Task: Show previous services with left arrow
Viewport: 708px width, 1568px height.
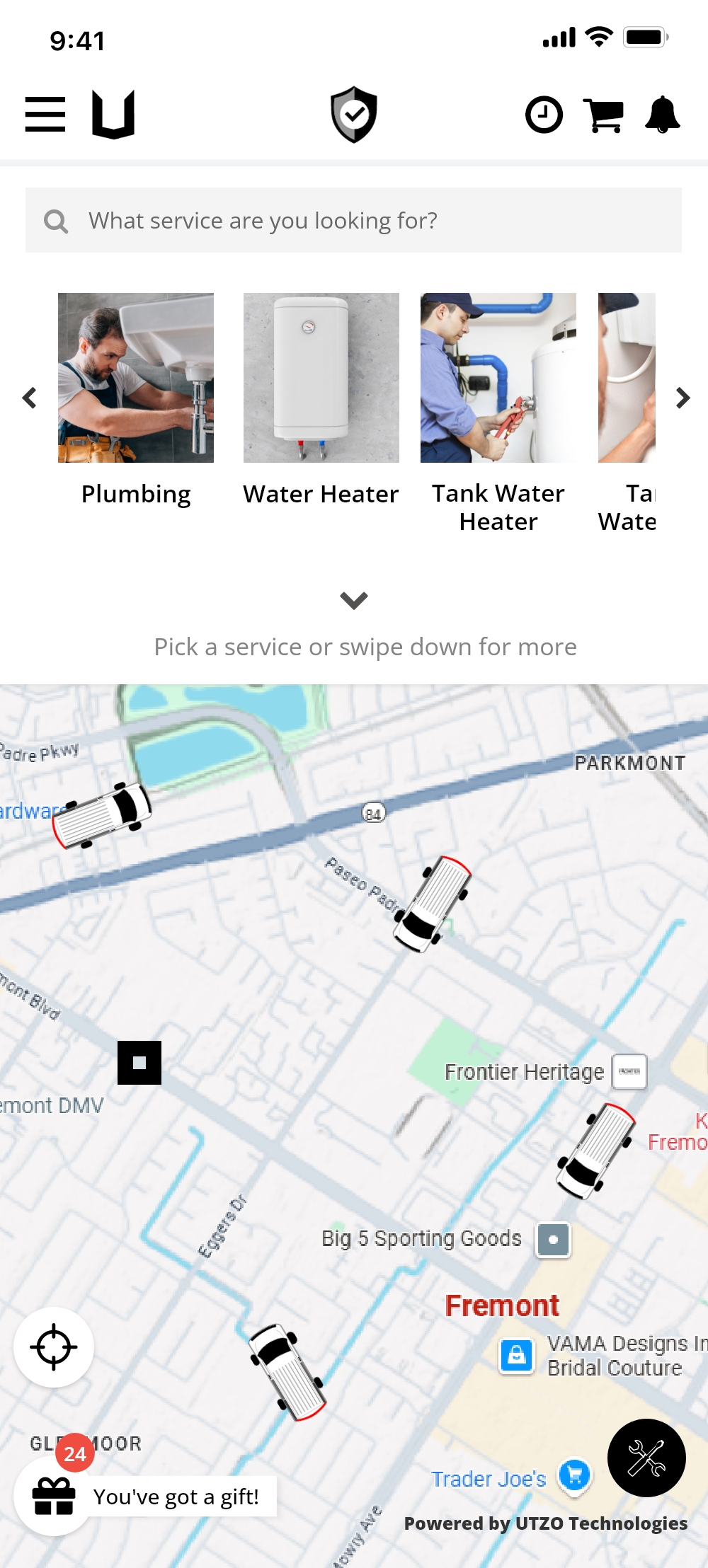Action: point(30,398)
